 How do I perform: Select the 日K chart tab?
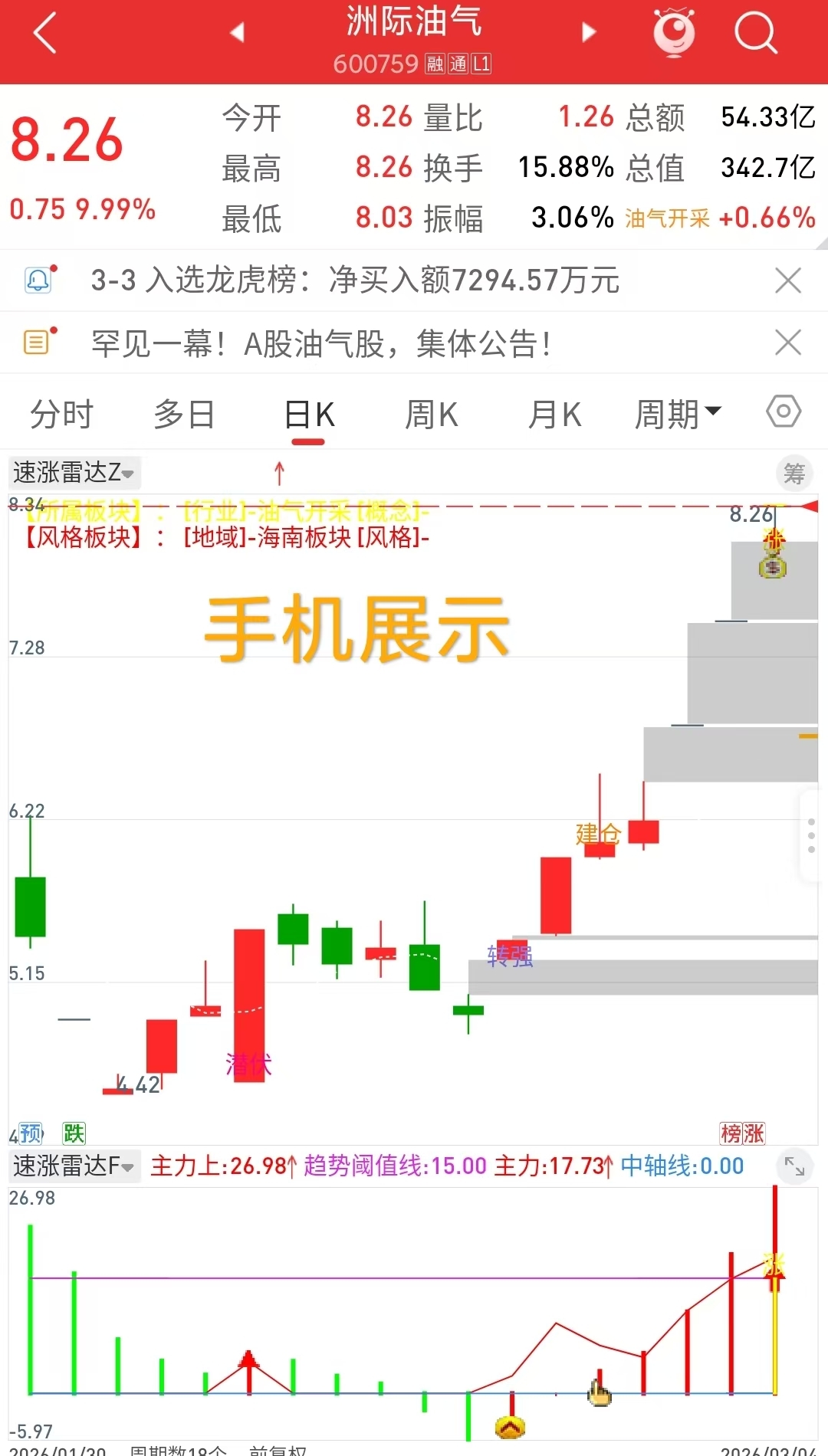point(309,415)
